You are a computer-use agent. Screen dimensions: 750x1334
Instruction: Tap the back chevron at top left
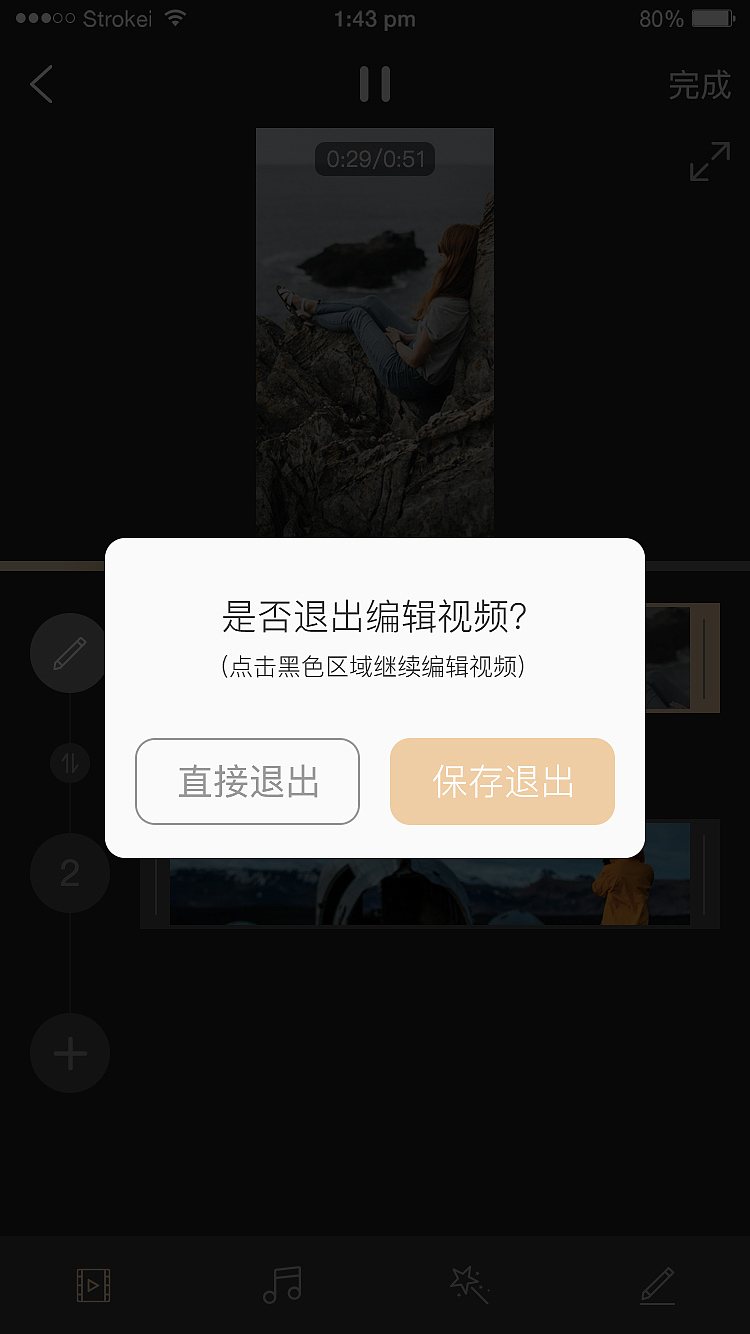pyautogui.click(x=40, y=85)
